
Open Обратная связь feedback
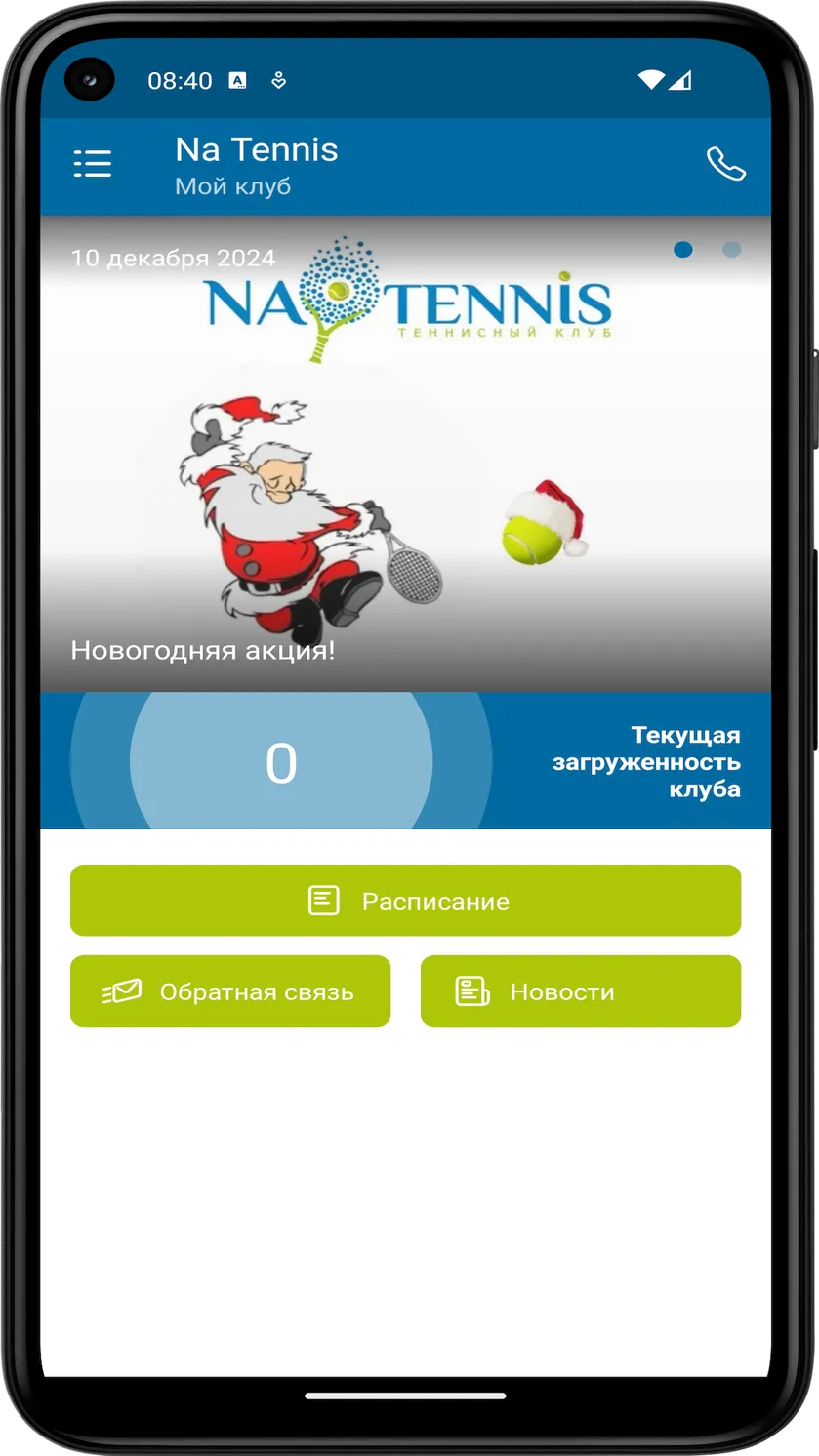(x=230, y=991)
